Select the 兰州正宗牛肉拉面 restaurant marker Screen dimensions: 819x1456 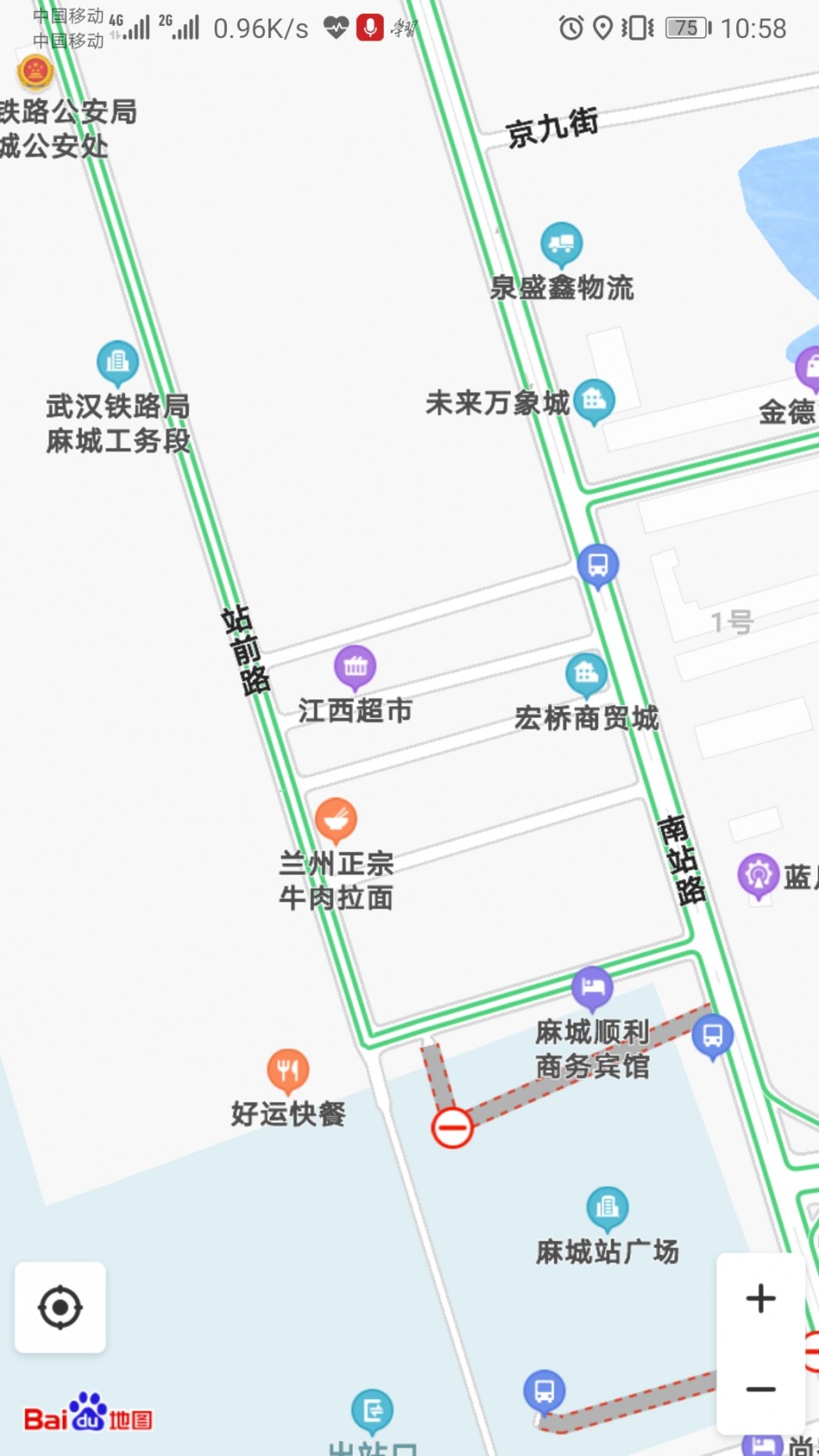click(x=335, y=819)
